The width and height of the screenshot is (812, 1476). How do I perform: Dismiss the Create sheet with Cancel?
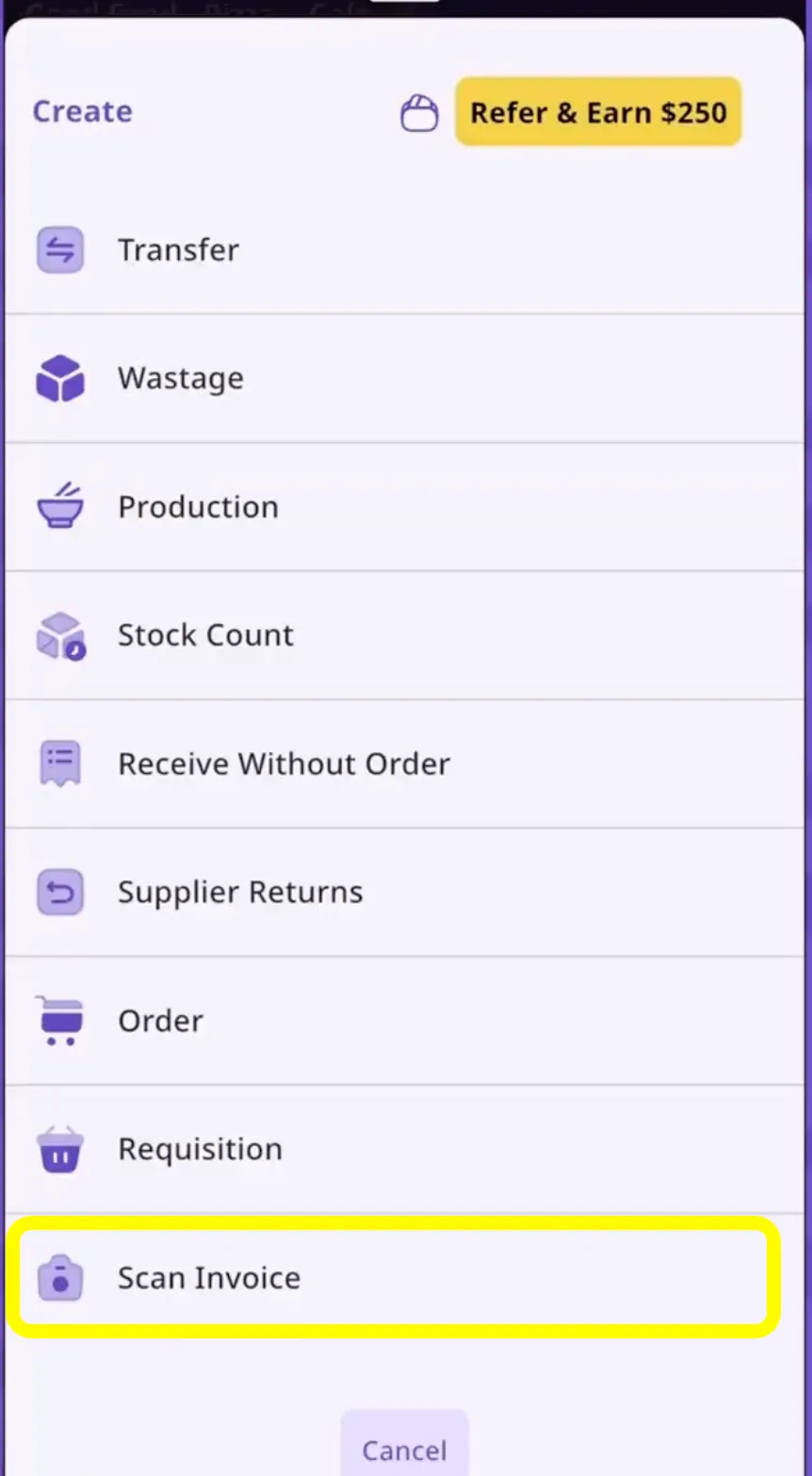click(404, 1450)
